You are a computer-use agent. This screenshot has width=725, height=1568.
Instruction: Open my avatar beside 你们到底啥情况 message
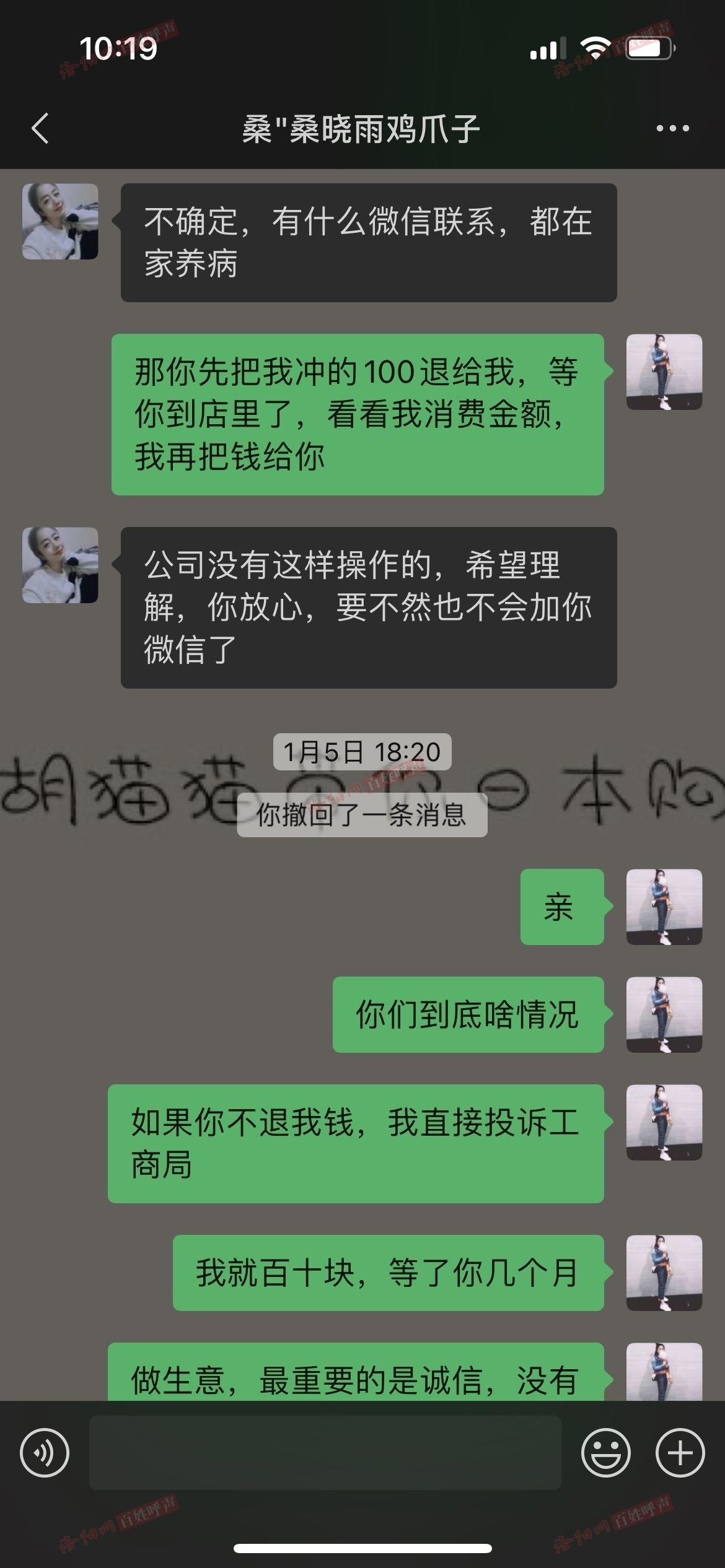(664, 1014)
